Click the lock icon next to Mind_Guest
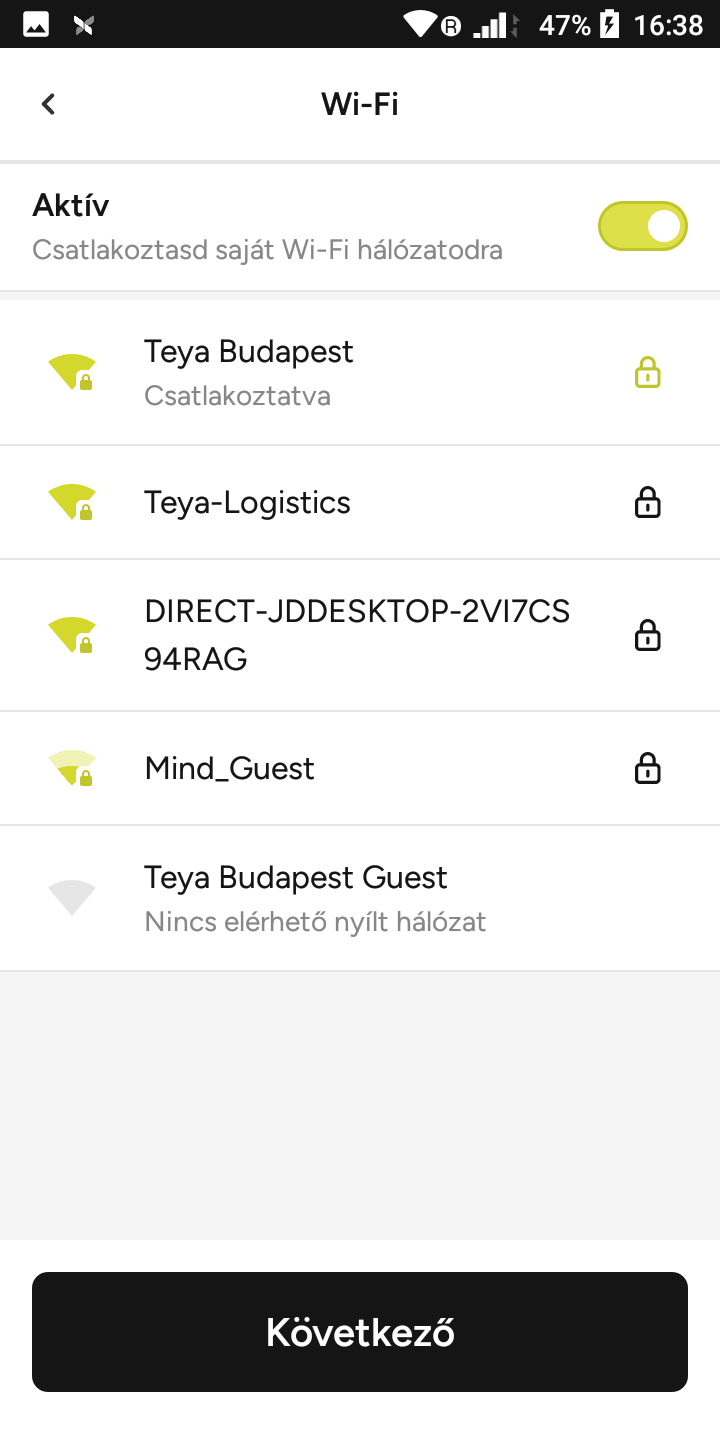This screenshot has height=1440, width=720. tap(648, 768)
